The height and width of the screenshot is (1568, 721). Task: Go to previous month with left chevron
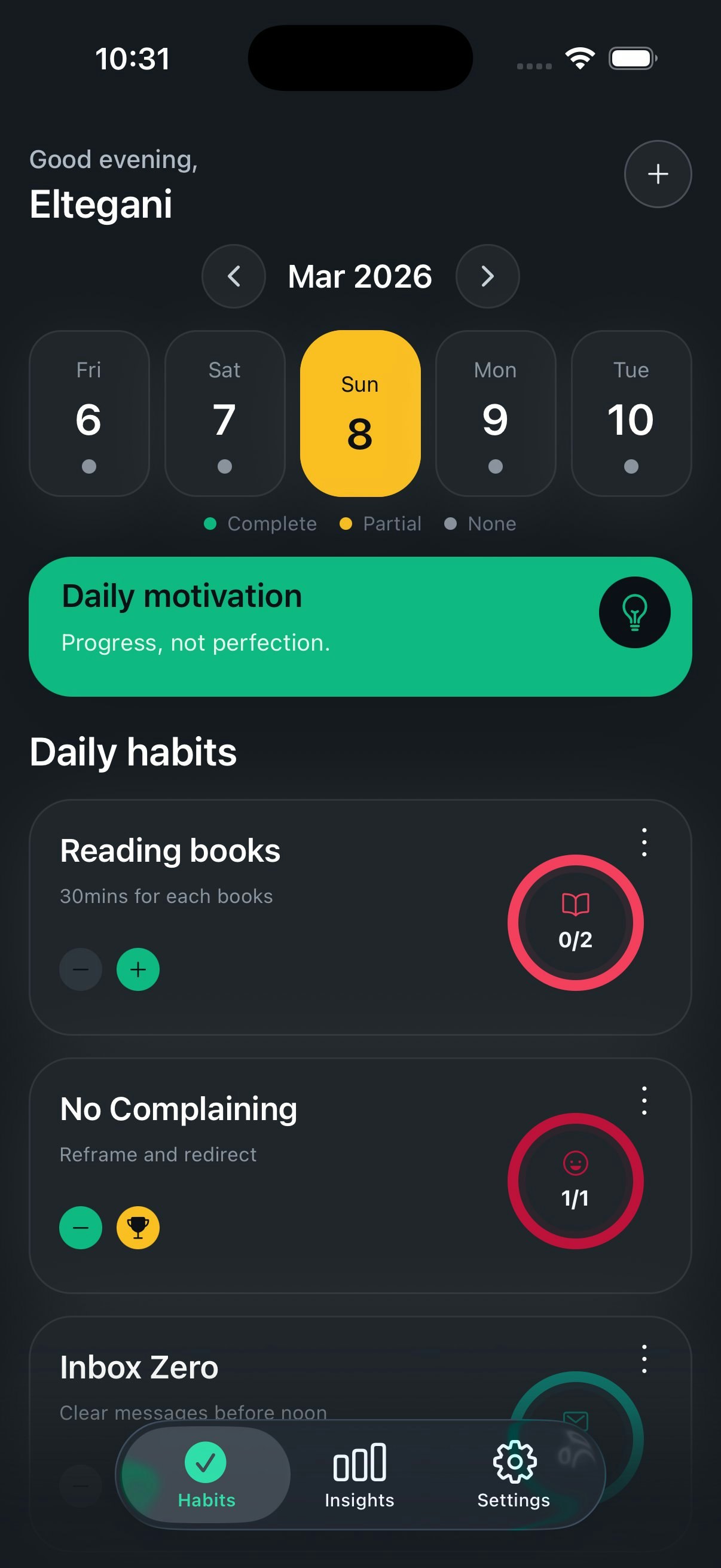point(234,276)
